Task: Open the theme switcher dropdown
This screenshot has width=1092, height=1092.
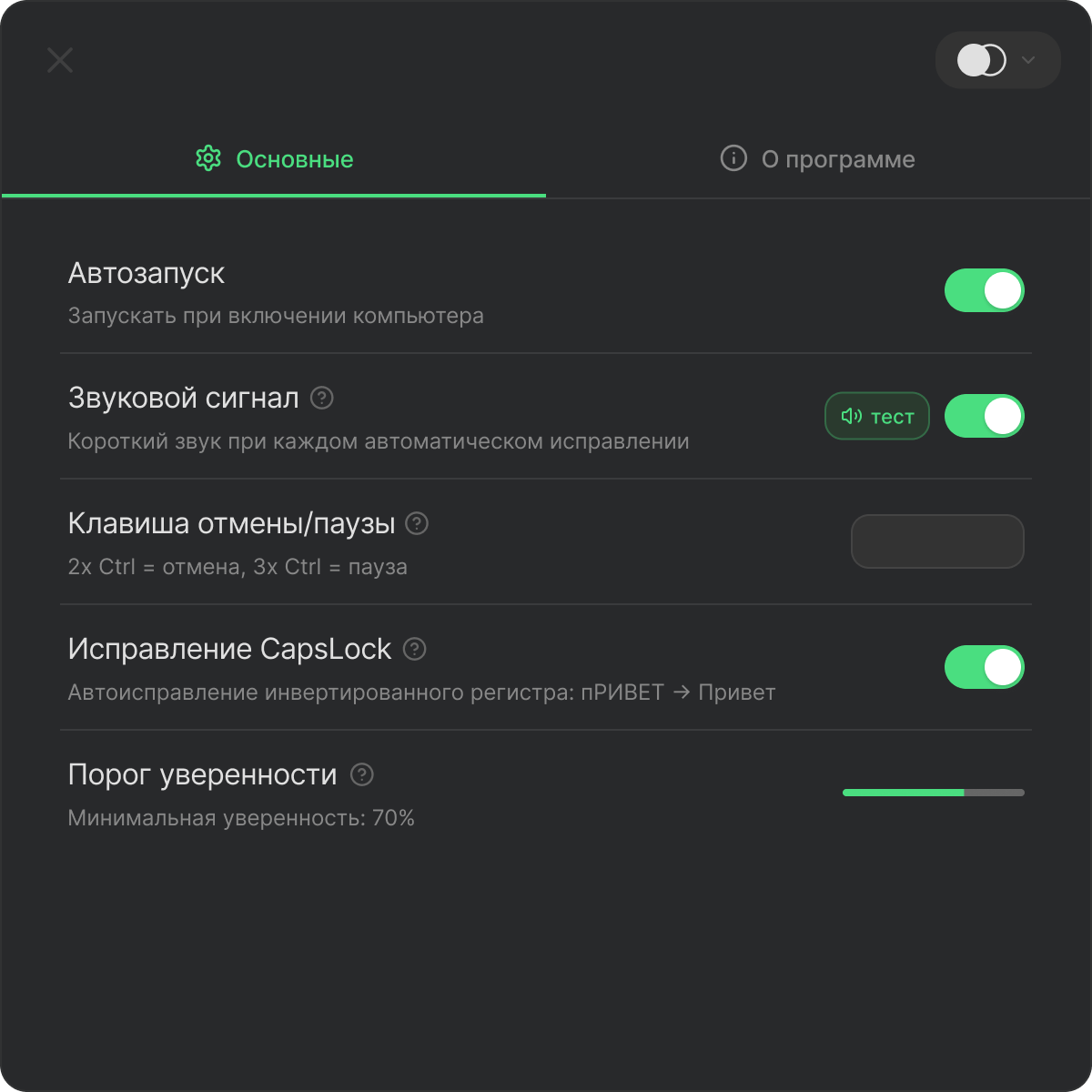Action: 997,61
